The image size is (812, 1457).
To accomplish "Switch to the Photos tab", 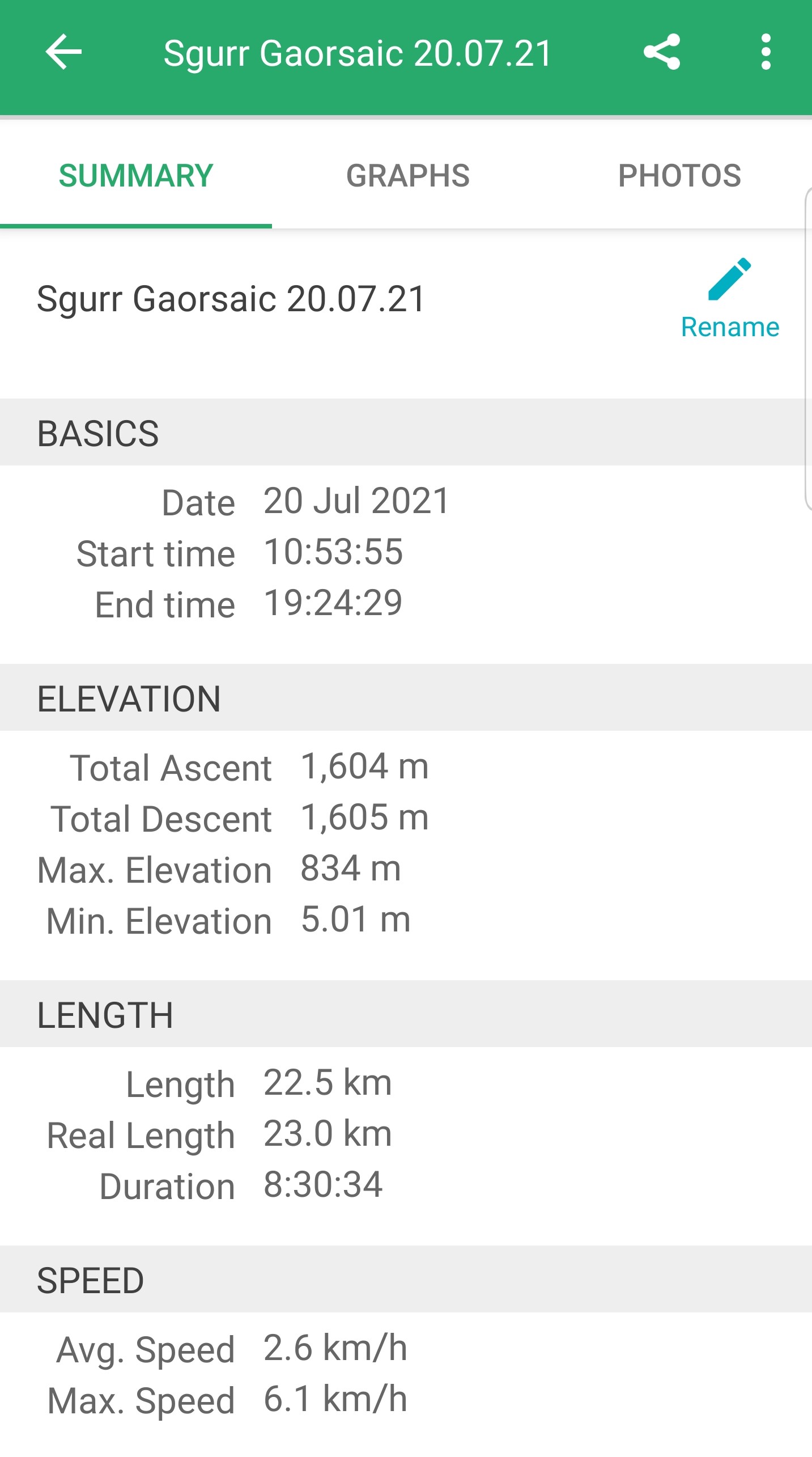I will click(679, 175).
